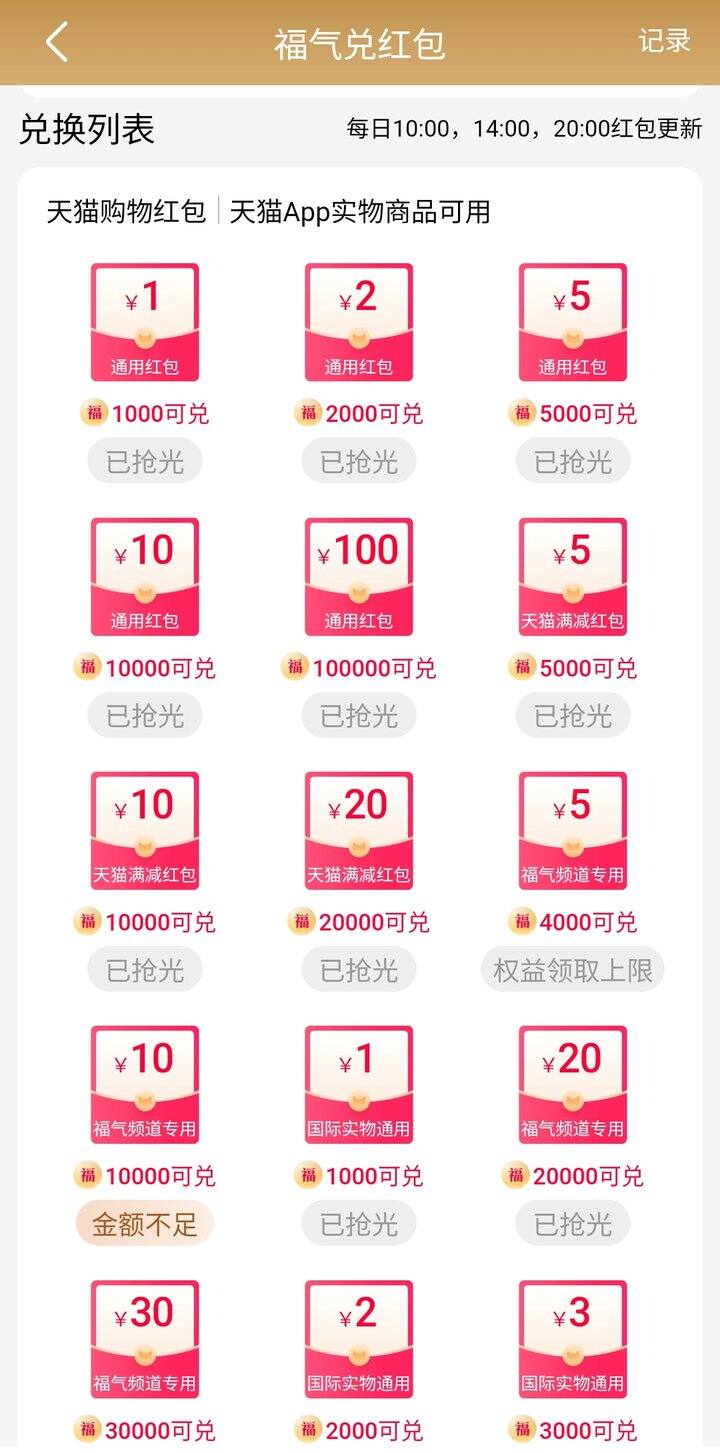This screenshot has width=720, height=1453.
Task: Select the ¥1 国际实物通用 card
Action: point(359,1084)
